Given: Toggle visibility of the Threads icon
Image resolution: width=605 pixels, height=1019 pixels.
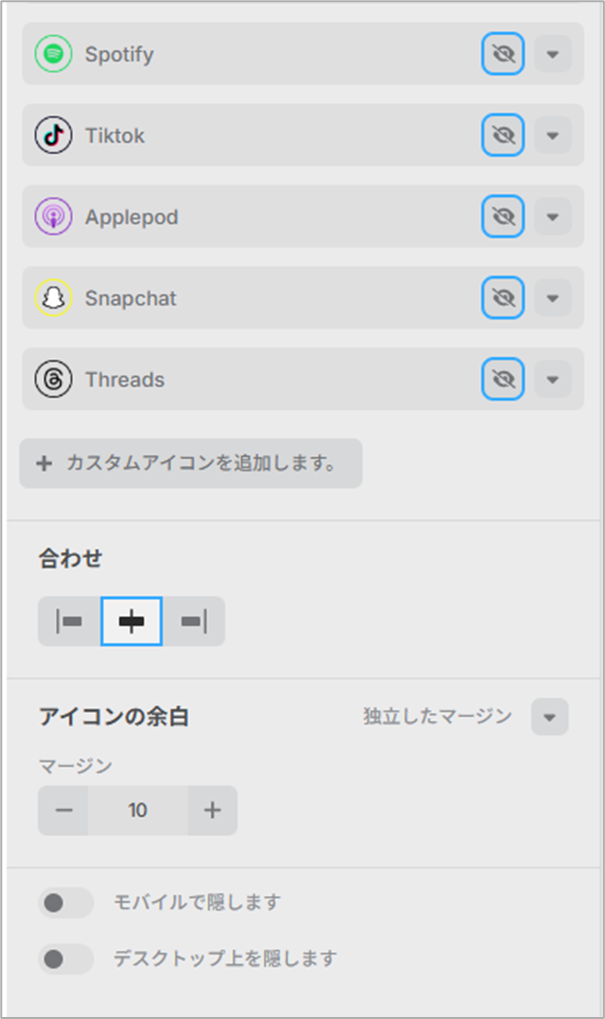Looking at the screenshot, I should pos(503,379).
